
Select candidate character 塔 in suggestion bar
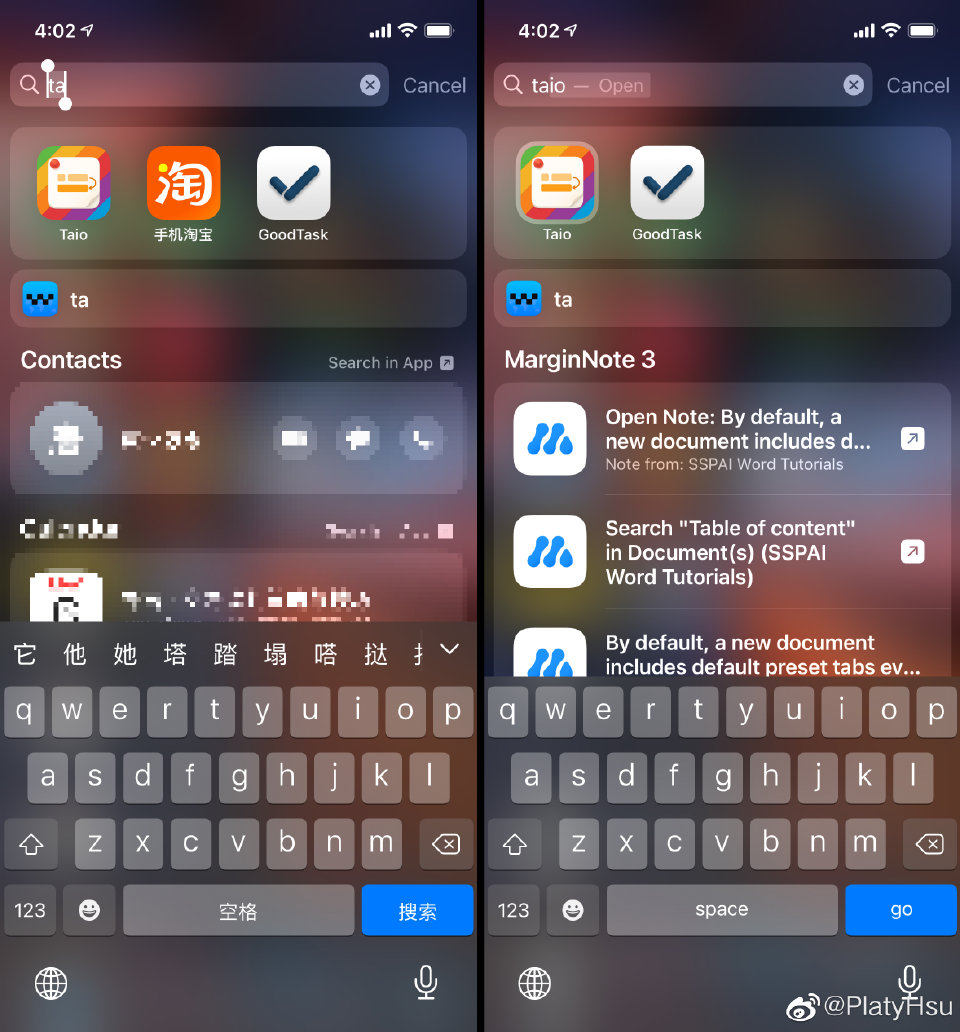[x=175, y=654]
